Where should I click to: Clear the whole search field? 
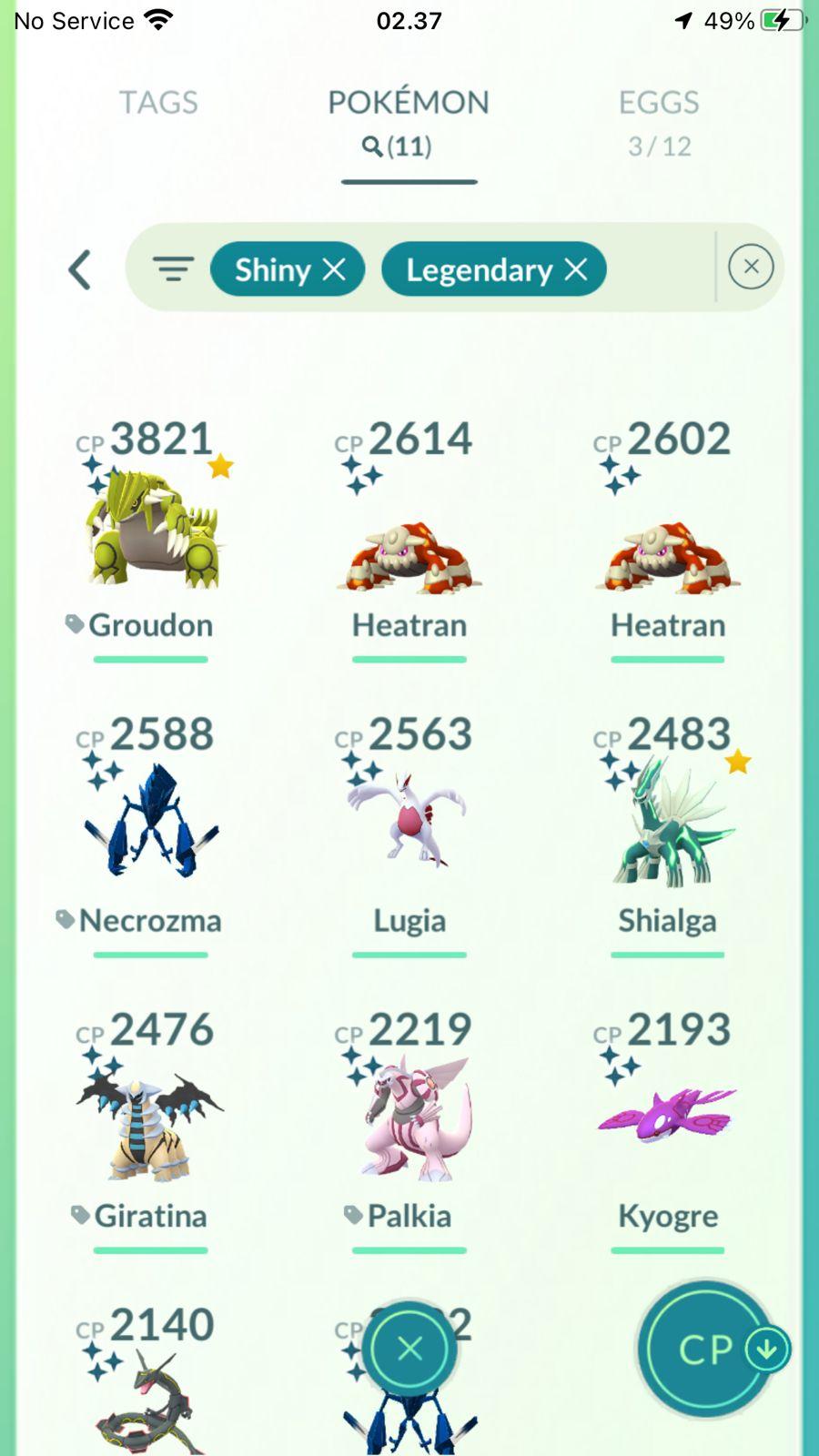pos(751,267)
